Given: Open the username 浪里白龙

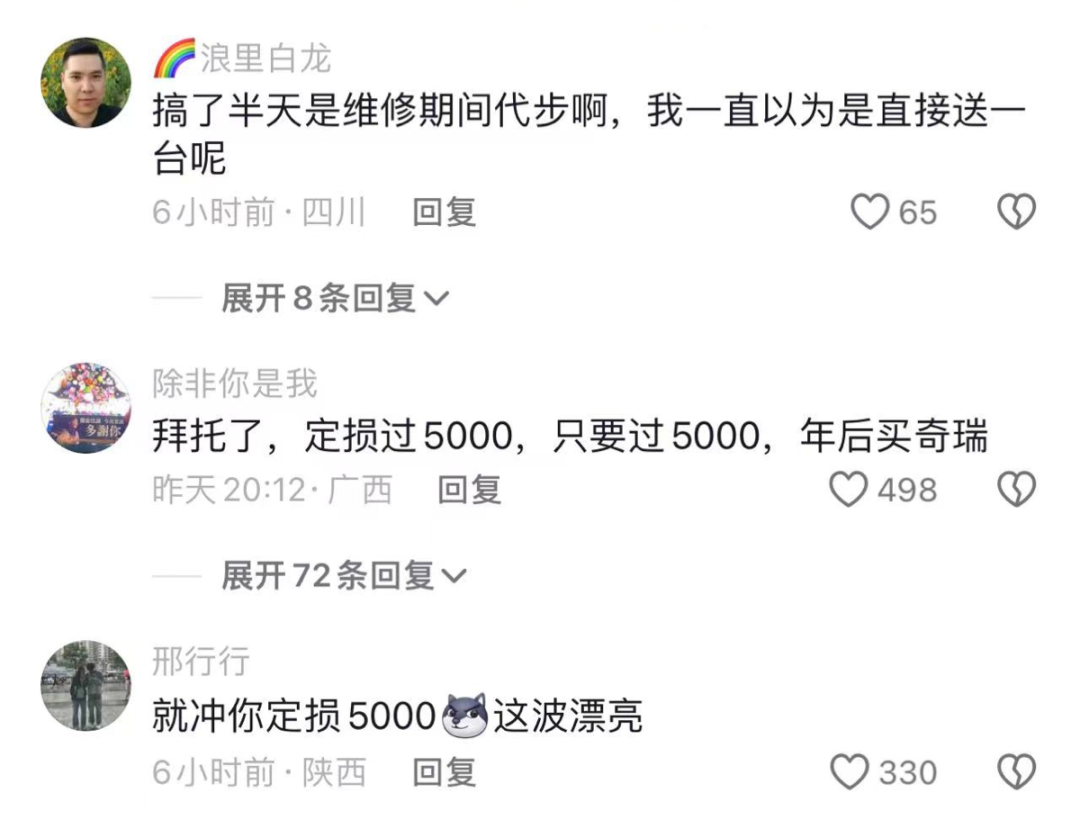Looking at the screenshot, I should pos(264,59).
